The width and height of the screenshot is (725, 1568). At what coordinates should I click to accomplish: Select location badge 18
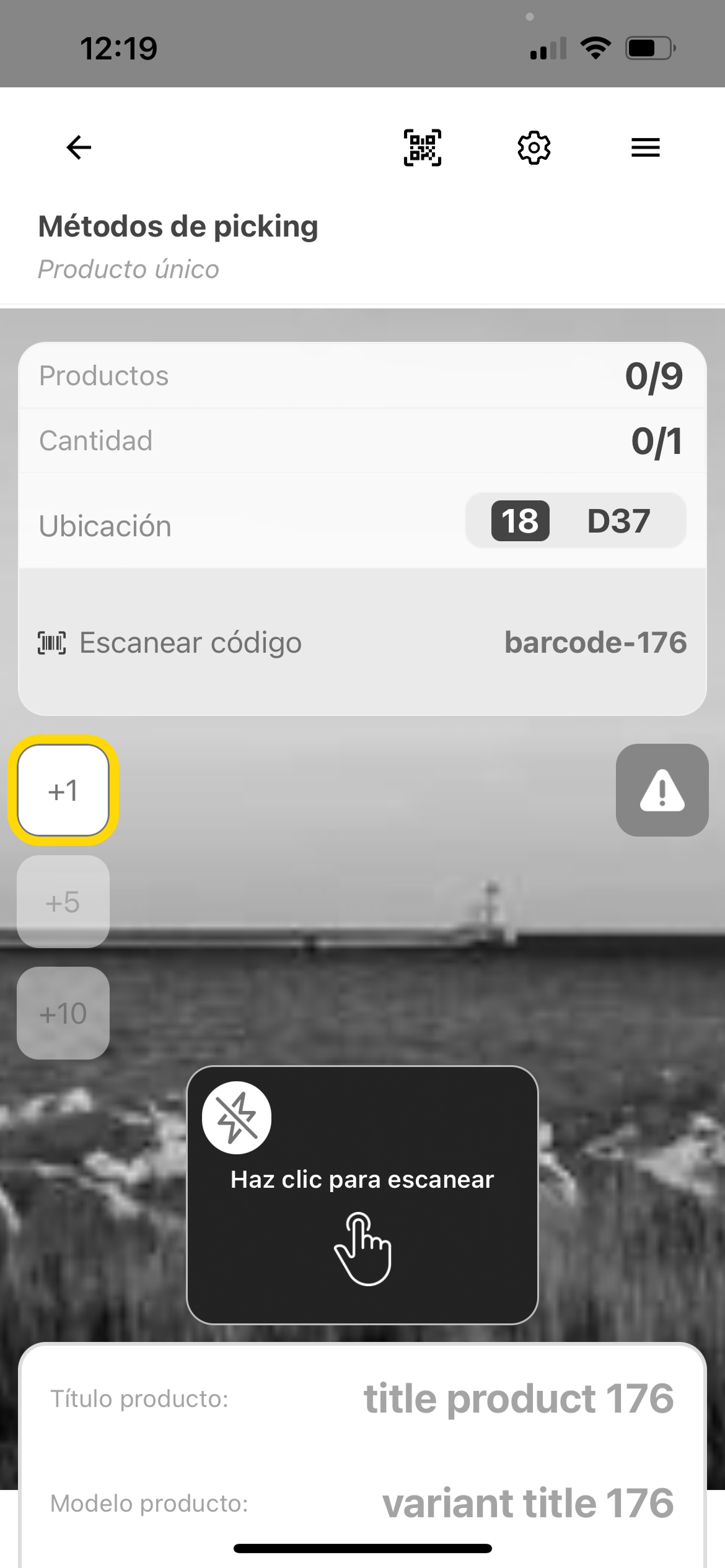pyautogui.click(x=519, y=522)
